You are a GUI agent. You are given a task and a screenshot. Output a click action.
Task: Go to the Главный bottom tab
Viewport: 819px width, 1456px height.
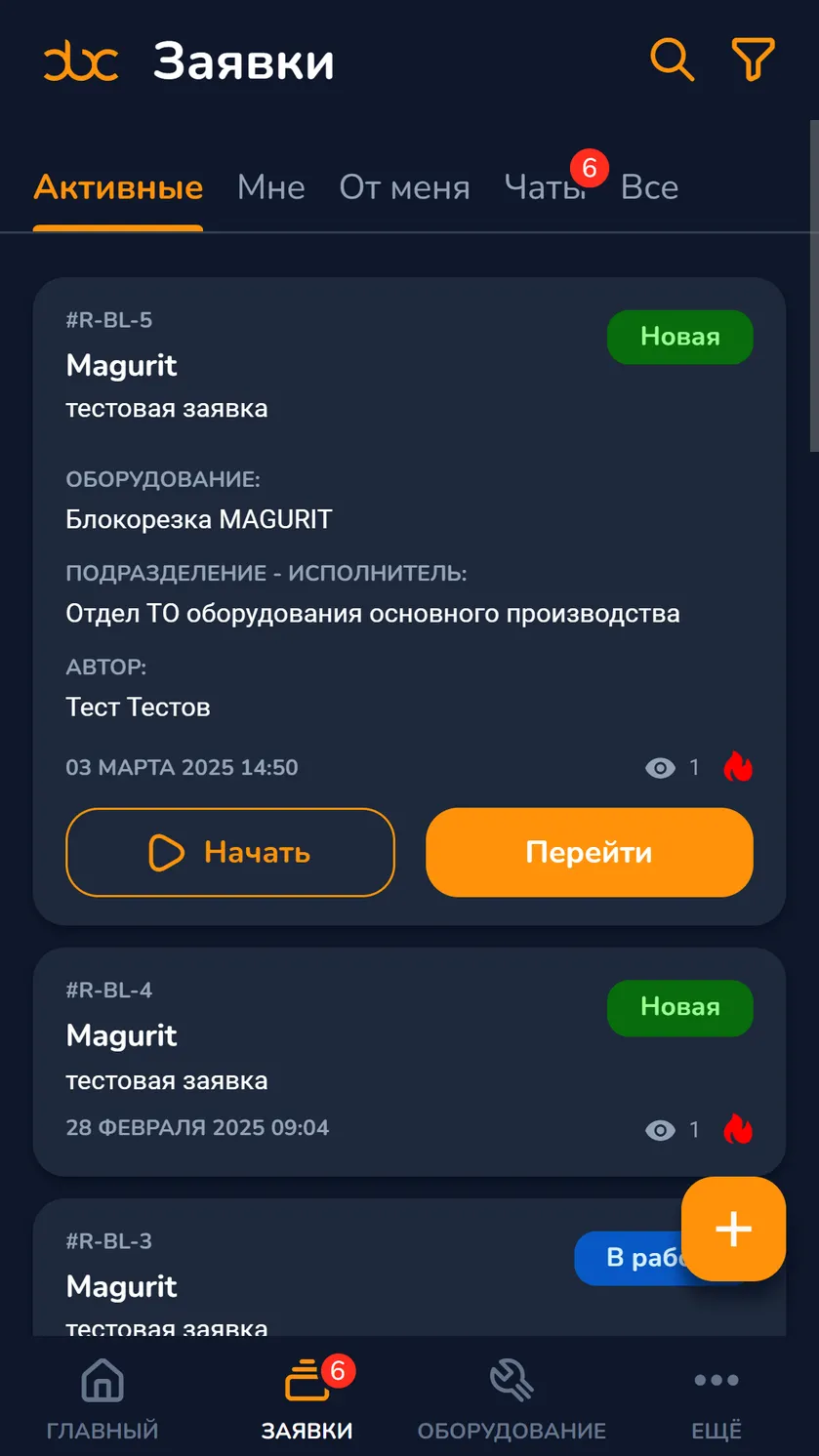coord(102,1400)
